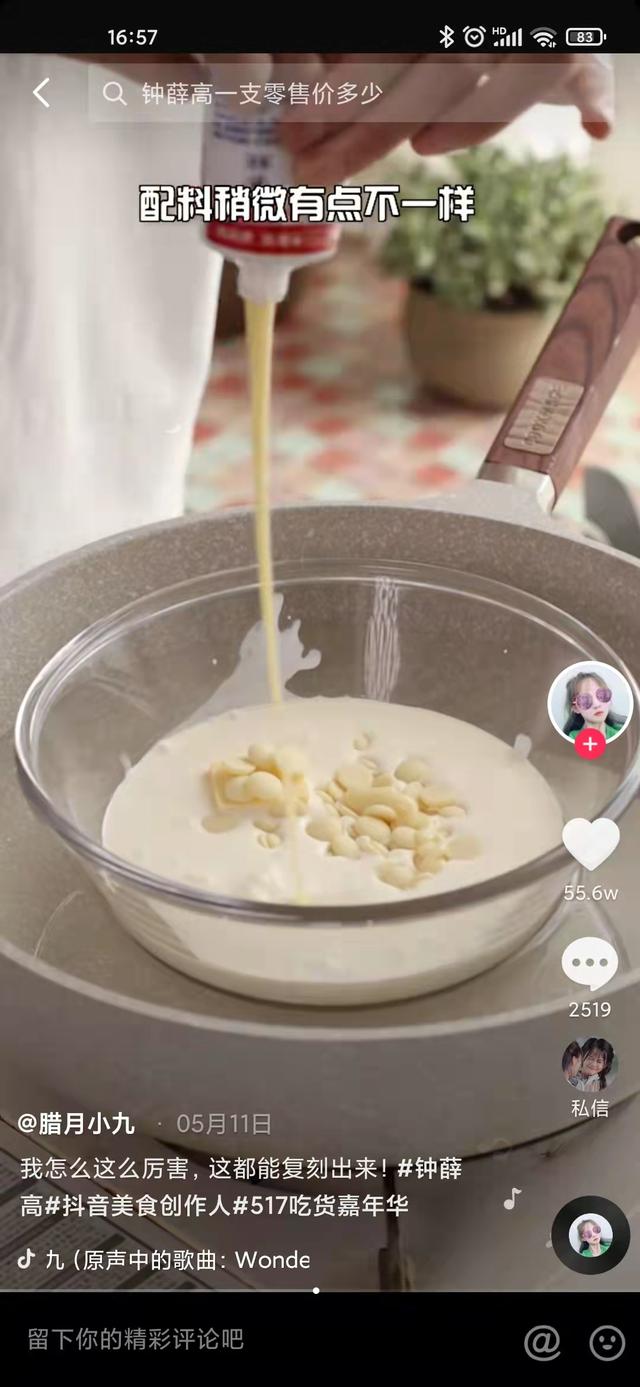Go back with the top-left arrow
The height and width of the screenshot is (1387, 640).
(41, 93)
